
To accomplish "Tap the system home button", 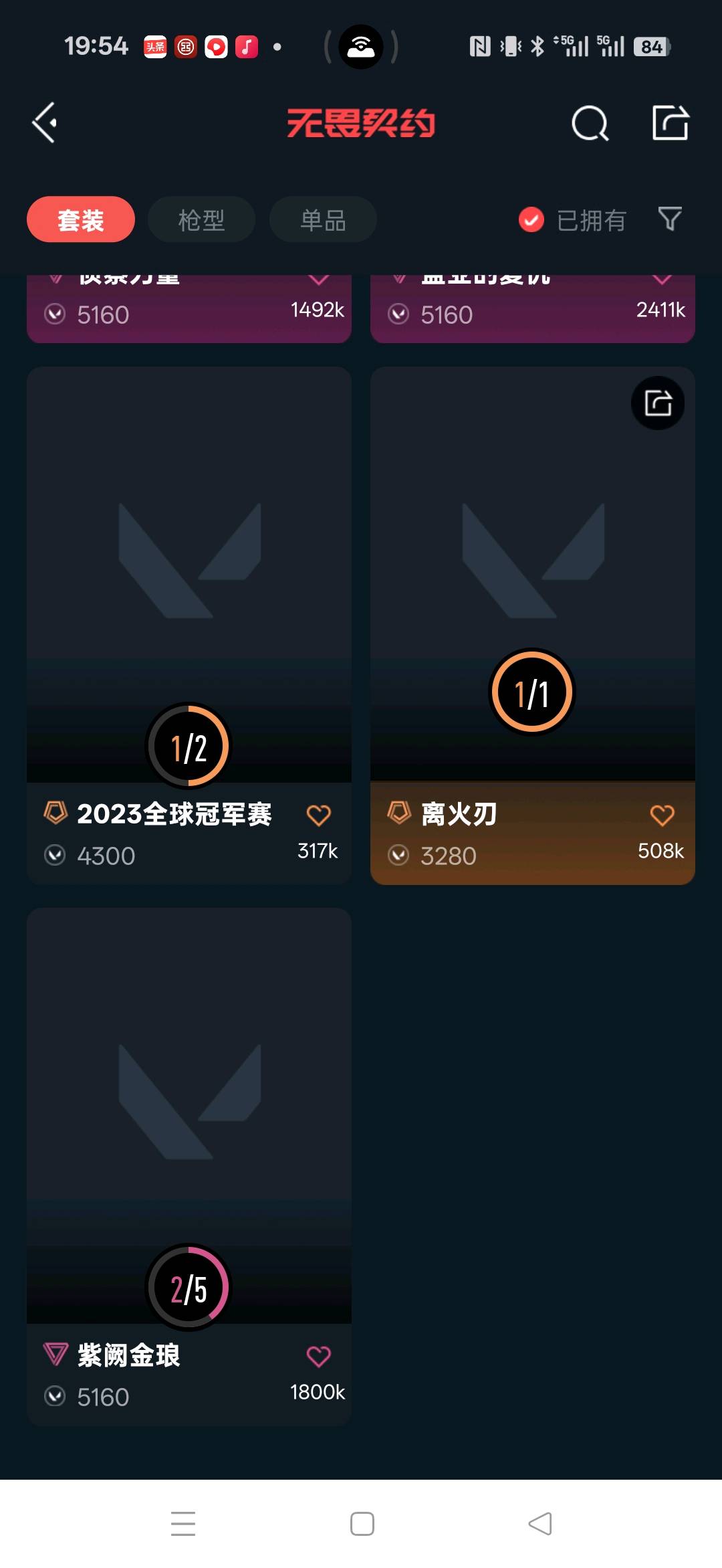I will [x=362, y=1524].
